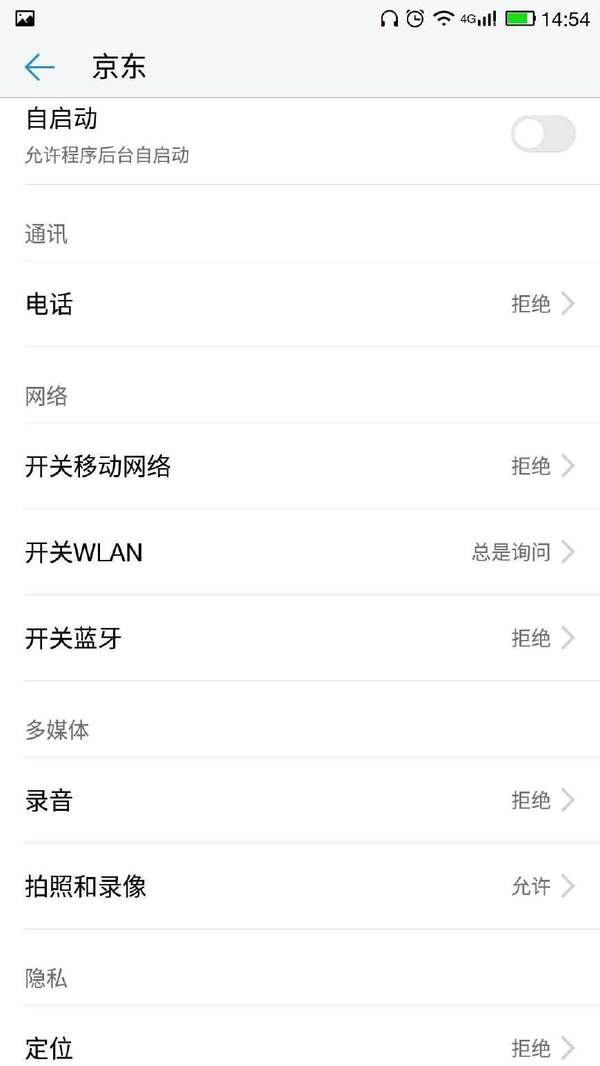The image size is (600, 1066).
Task: Change the 开关移动网络 permission
Action: [x=300, y=466]
